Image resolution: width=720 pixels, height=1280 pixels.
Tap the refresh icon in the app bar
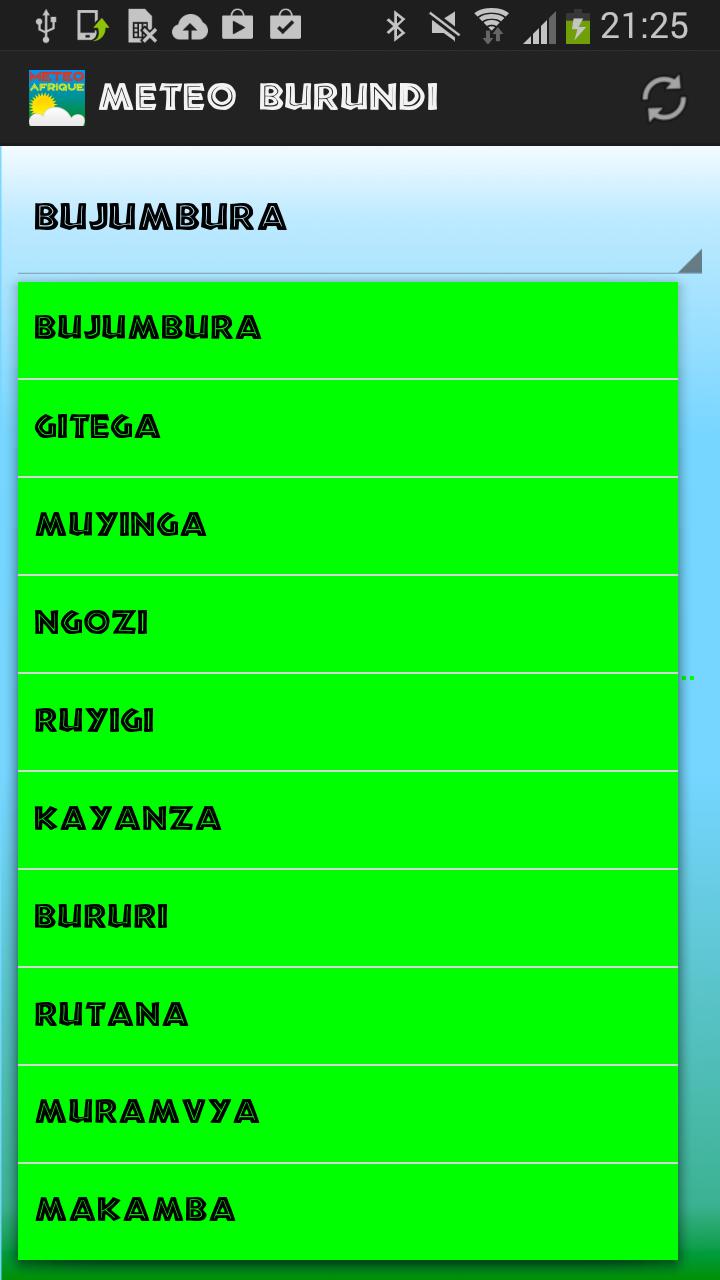[664, 98]
